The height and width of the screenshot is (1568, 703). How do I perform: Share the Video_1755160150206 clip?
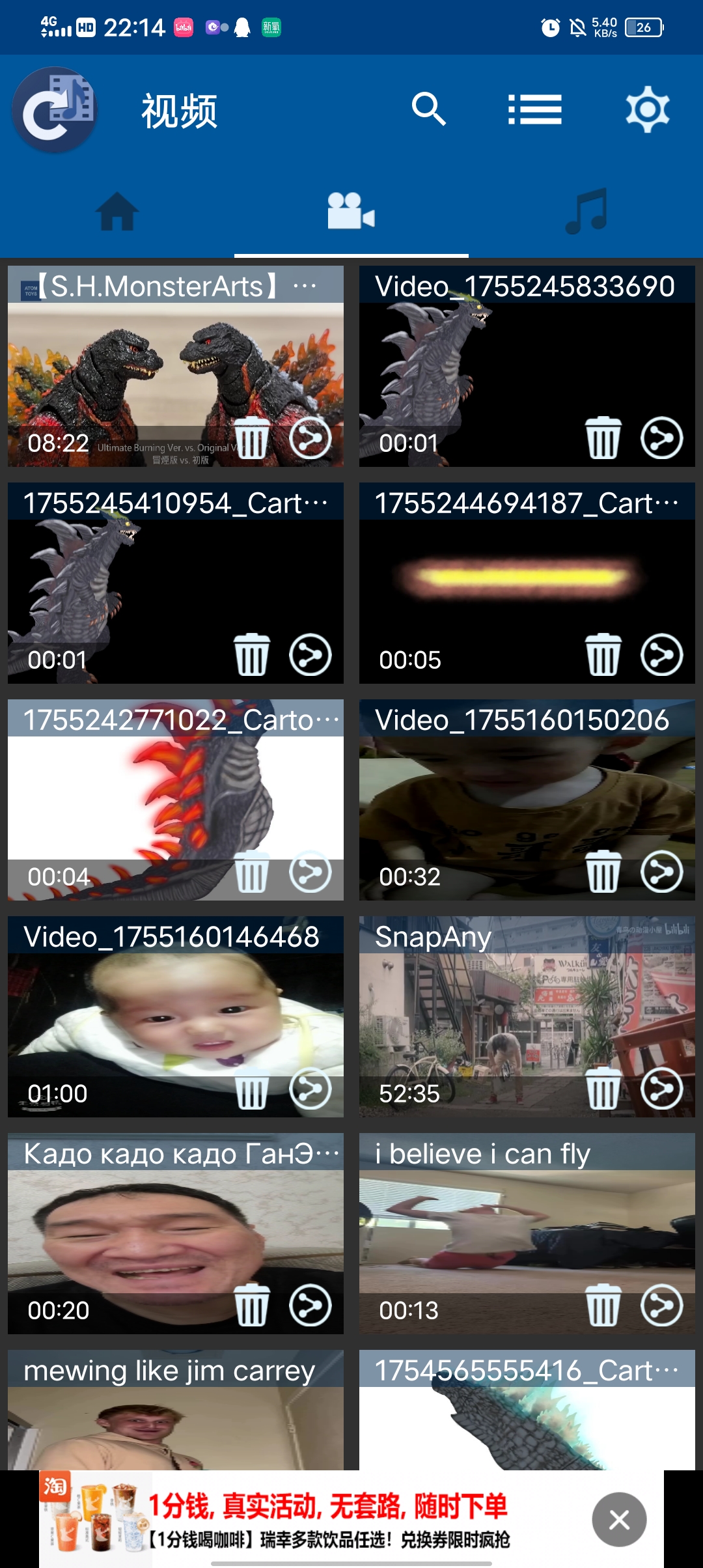click(661, 872)
